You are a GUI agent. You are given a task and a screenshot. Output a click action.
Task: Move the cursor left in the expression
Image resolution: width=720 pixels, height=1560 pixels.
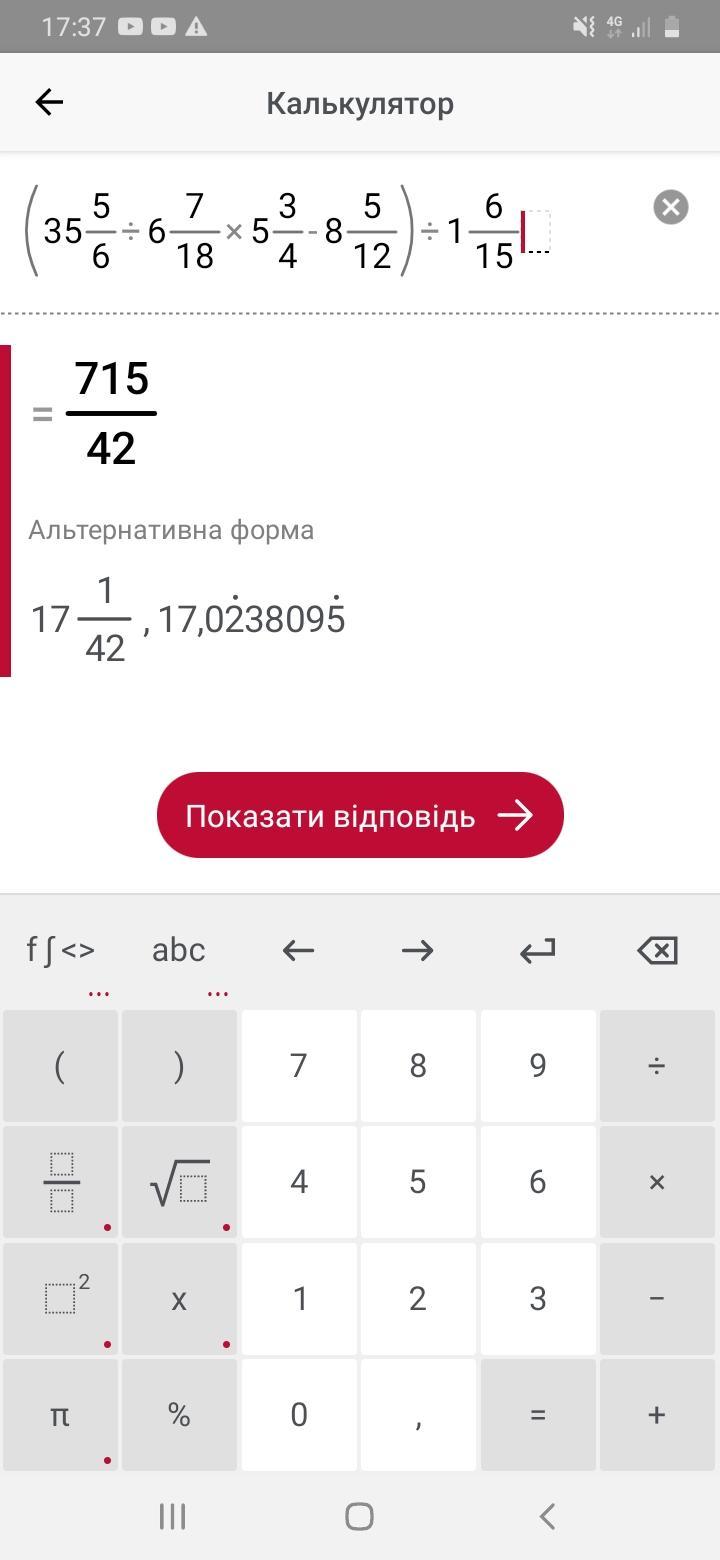[x=298, y=950]
